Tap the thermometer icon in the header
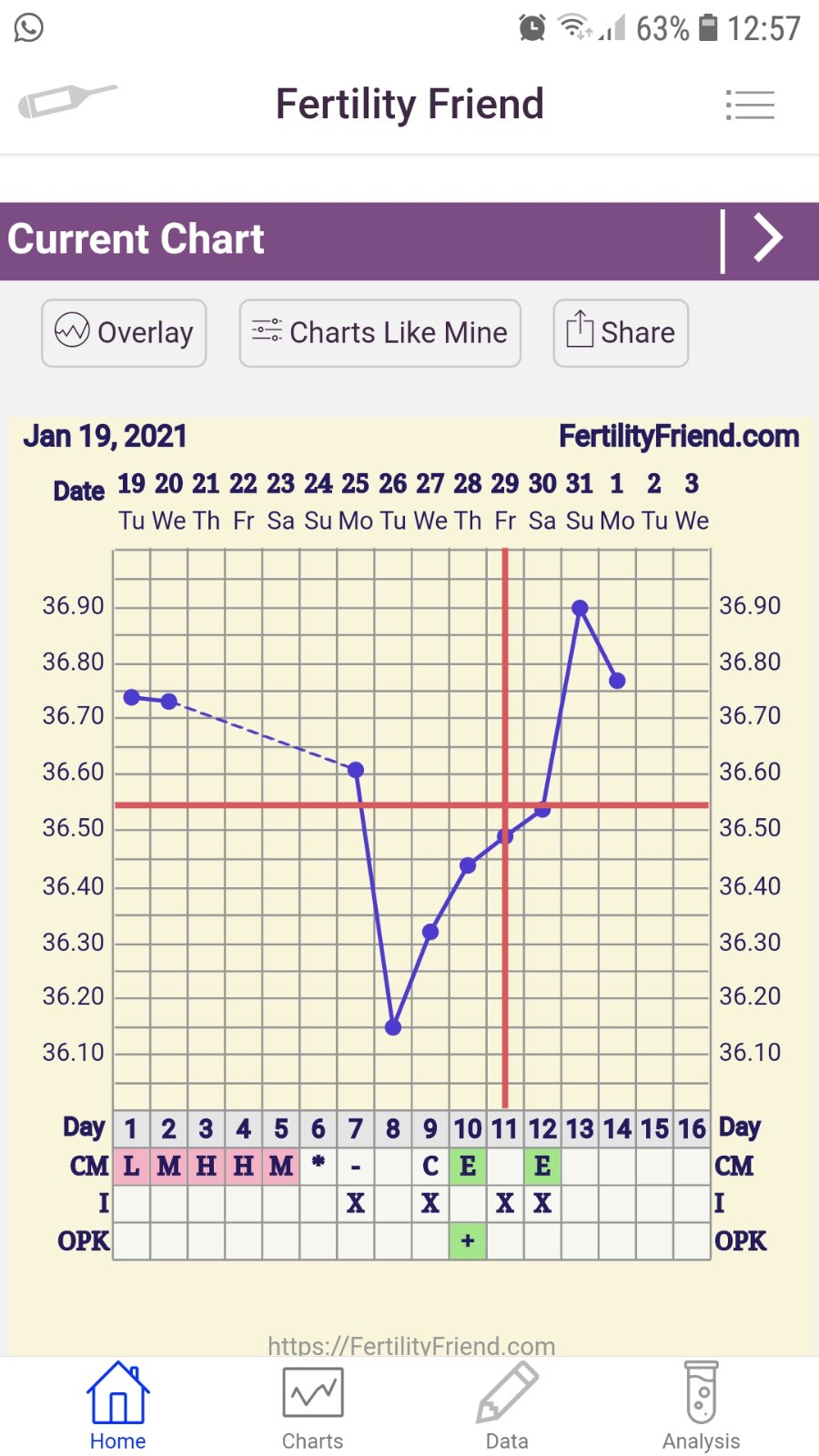The width and height of the screenshot is (819, 1456). tap(67, 100)
